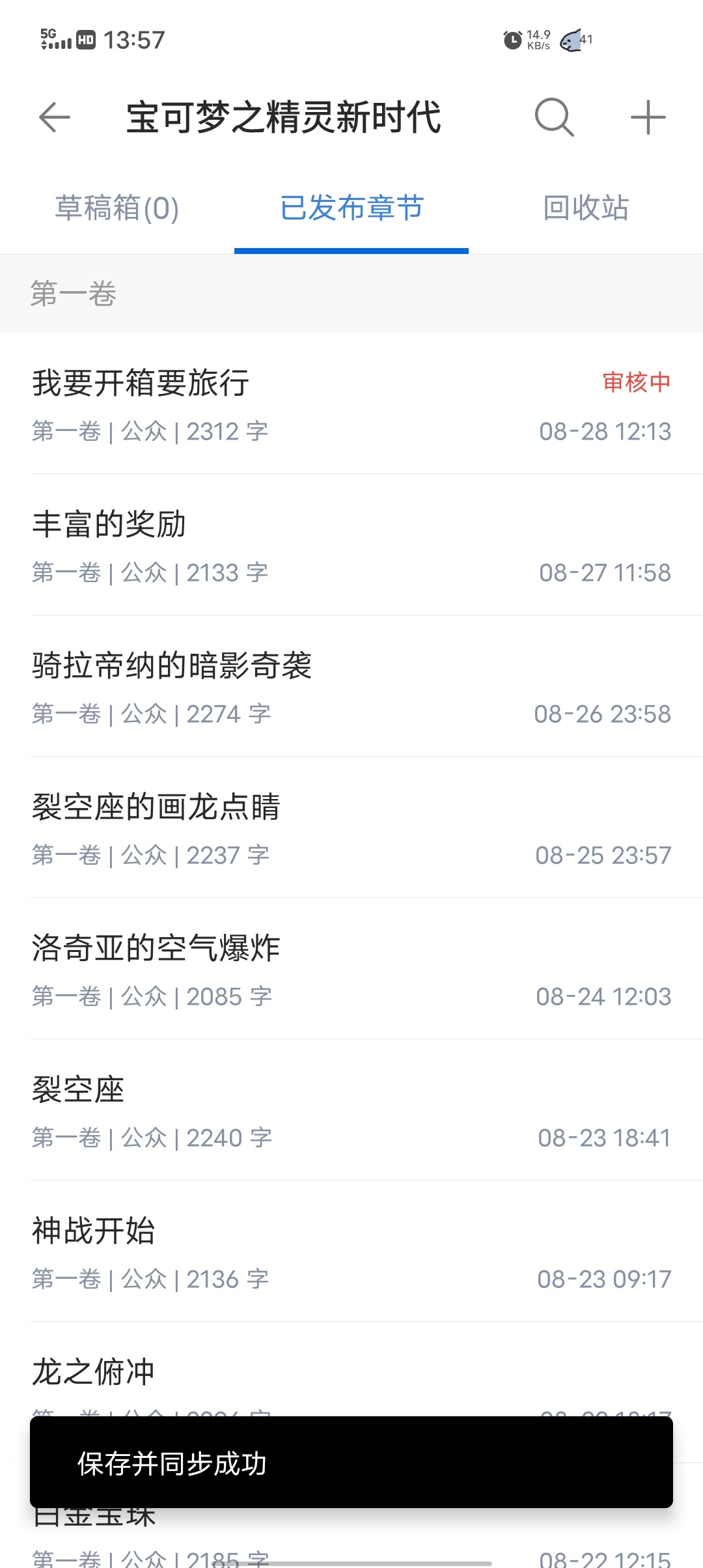This screenshot has height=1568, width=703.
Task: Go back using the top-left arrow
Action: click(55, 118)
